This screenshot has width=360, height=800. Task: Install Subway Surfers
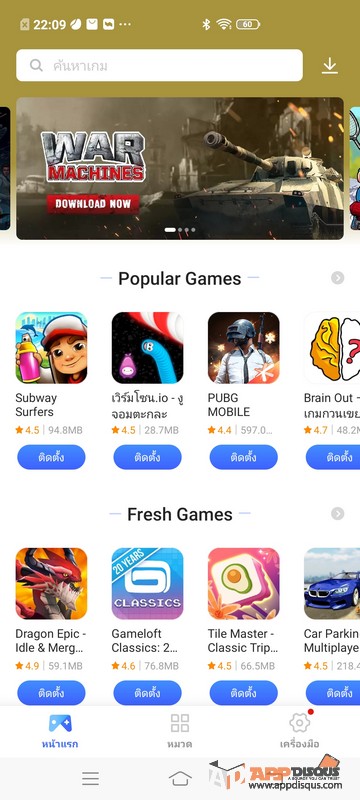[51, 457]
